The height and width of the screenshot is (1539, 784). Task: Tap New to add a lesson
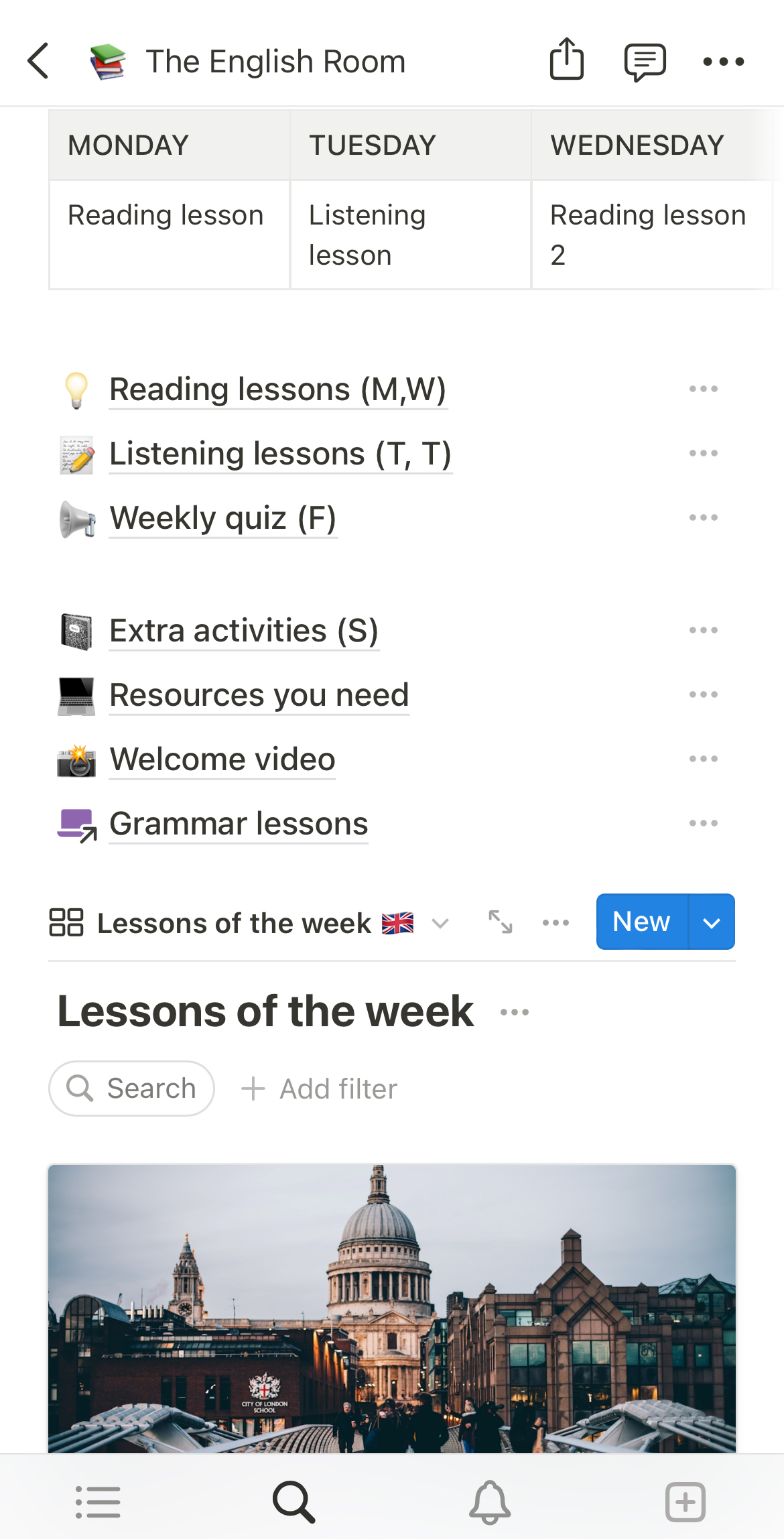point(641,922)
